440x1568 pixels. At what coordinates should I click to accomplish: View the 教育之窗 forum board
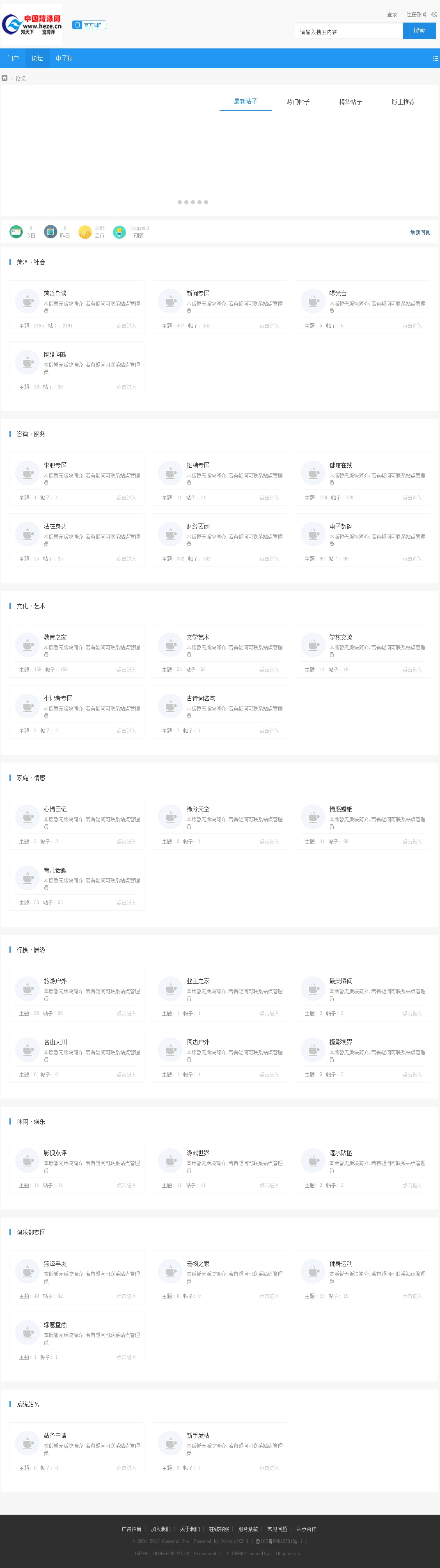click(x=55, y=637)
